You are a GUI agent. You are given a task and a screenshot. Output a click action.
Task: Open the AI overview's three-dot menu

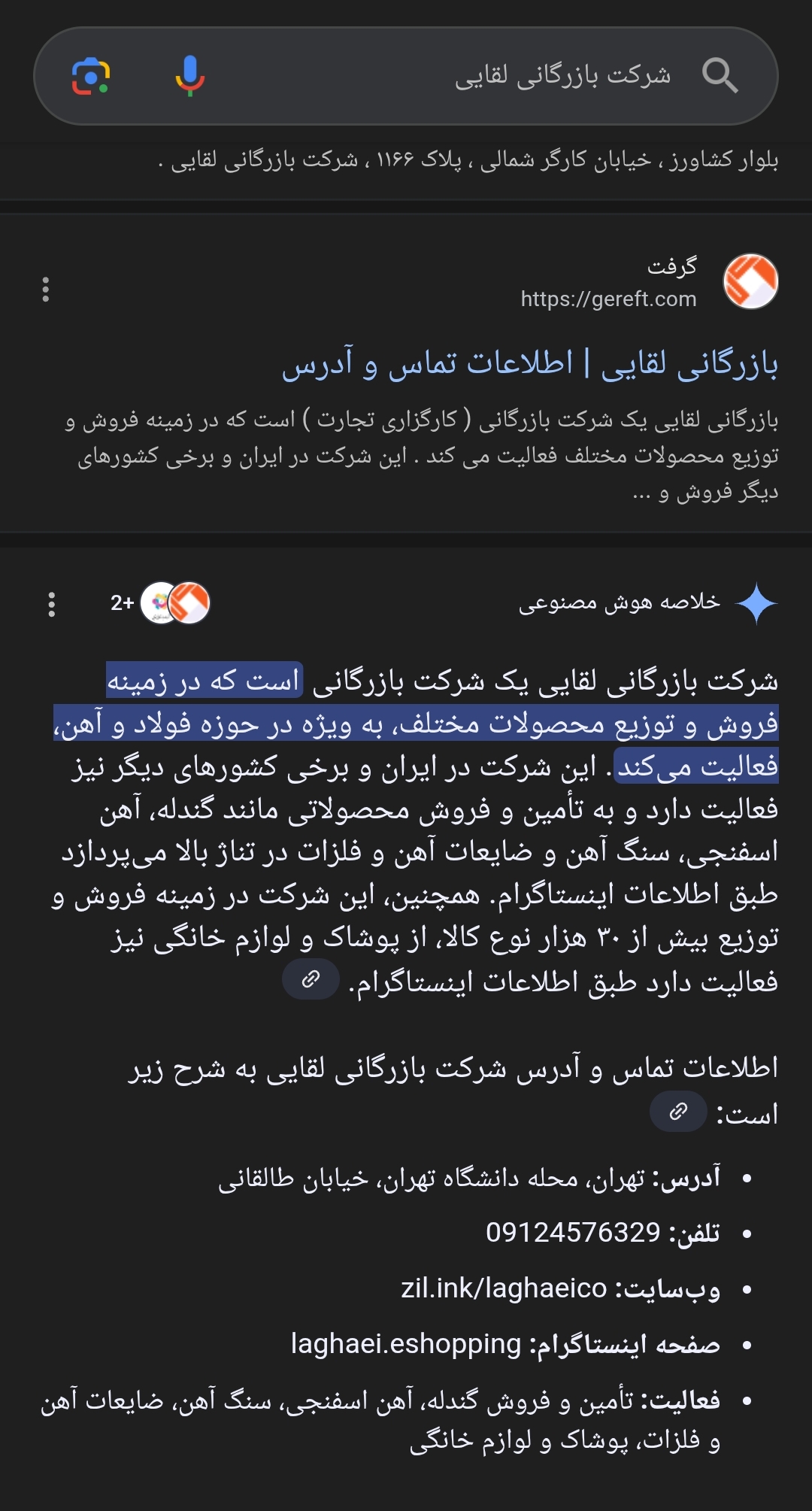tap(51, 604)
